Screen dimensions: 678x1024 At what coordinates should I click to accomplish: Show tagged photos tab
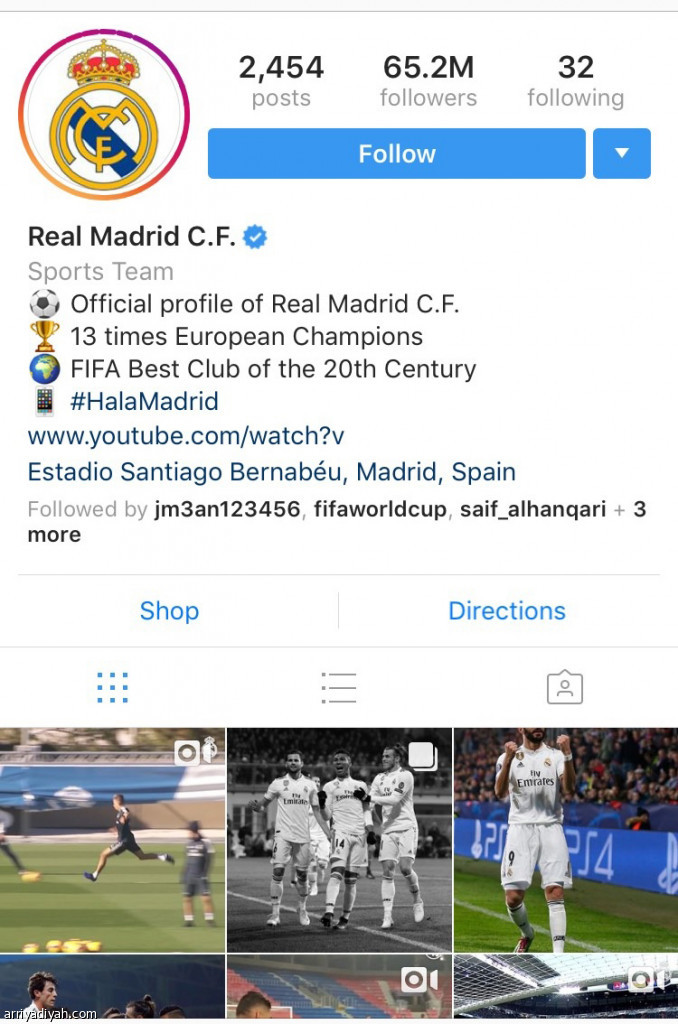click(564, 687)
